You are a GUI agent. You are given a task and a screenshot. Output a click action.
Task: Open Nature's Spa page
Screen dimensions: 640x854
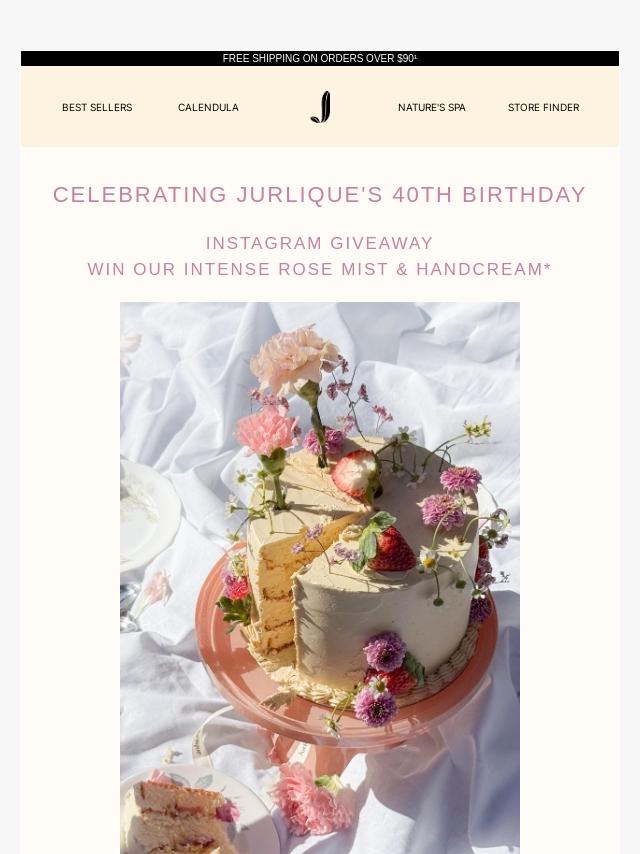[x=431, y=107]
